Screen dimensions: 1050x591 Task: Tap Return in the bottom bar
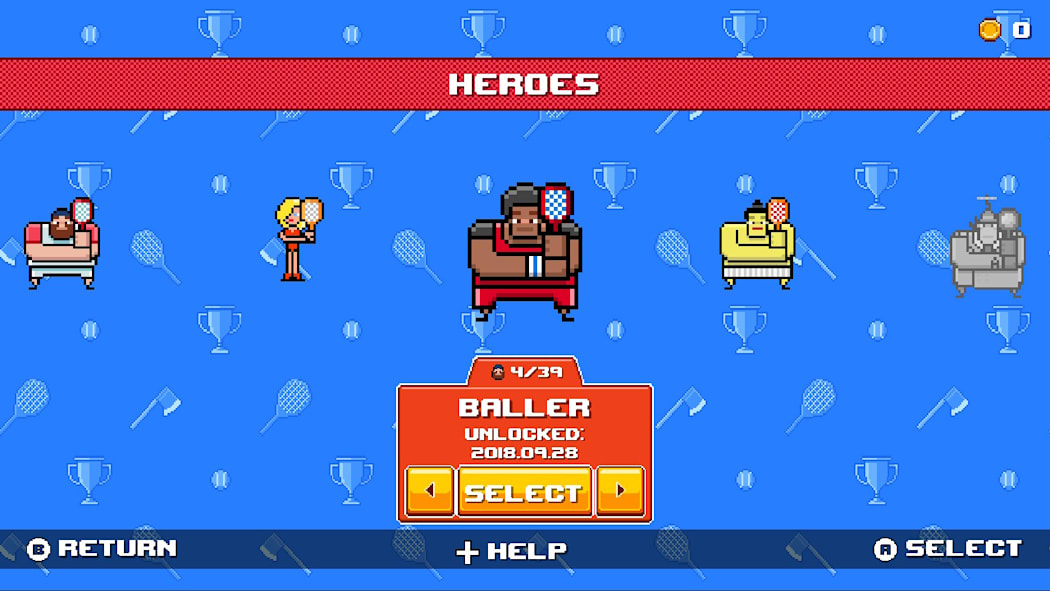pos(103,548)
